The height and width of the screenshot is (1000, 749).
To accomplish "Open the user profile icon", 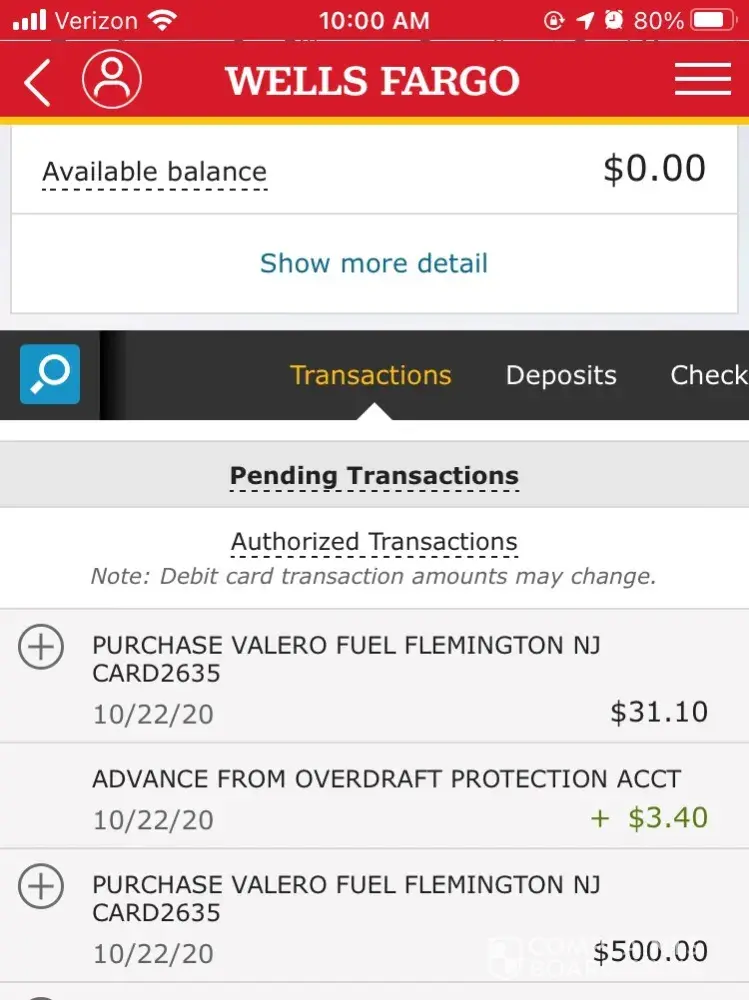I will pos(111,80).
